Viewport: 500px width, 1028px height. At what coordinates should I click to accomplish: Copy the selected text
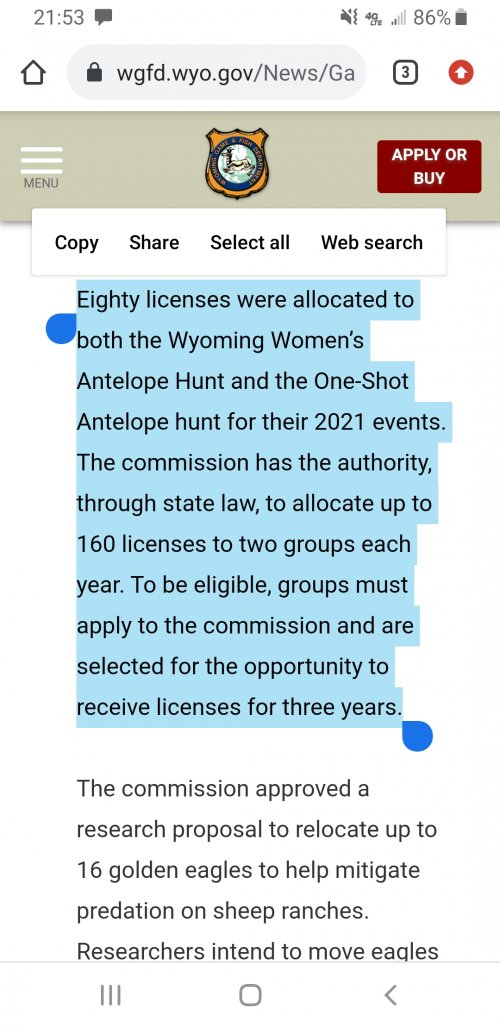coord(77,243)
